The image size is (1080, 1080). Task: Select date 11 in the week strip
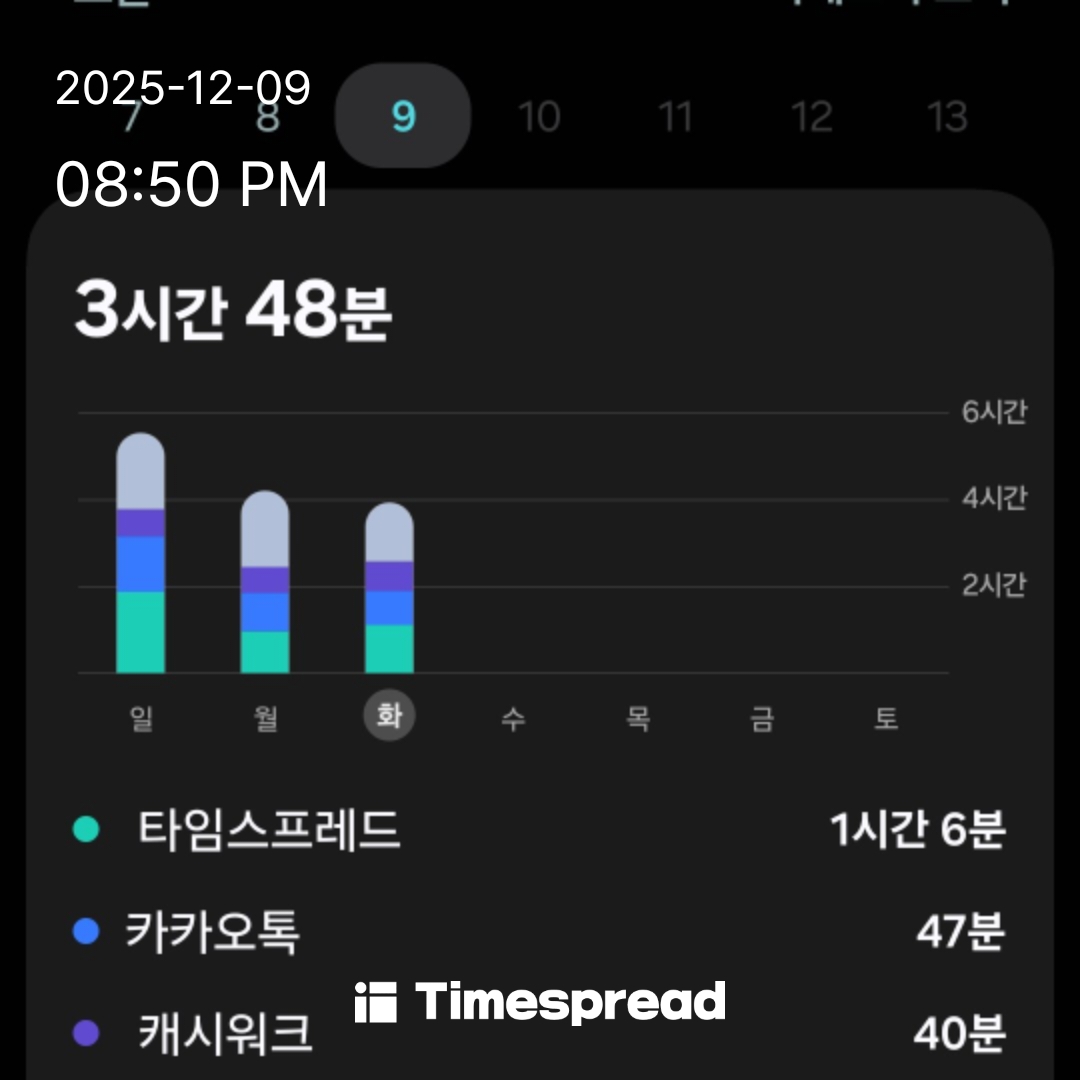point(675,117)
